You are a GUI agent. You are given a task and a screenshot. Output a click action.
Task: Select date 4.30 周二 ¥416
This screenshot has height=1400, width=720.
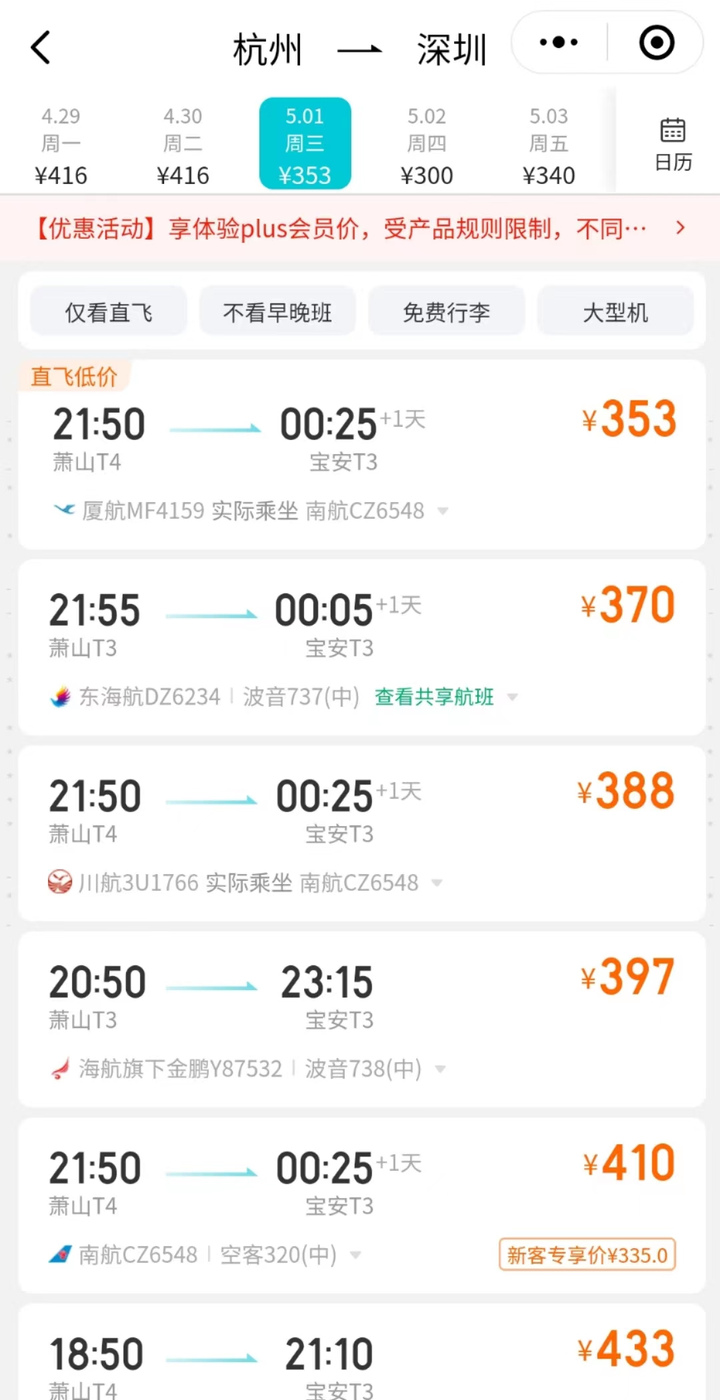(x=183, y=146)
